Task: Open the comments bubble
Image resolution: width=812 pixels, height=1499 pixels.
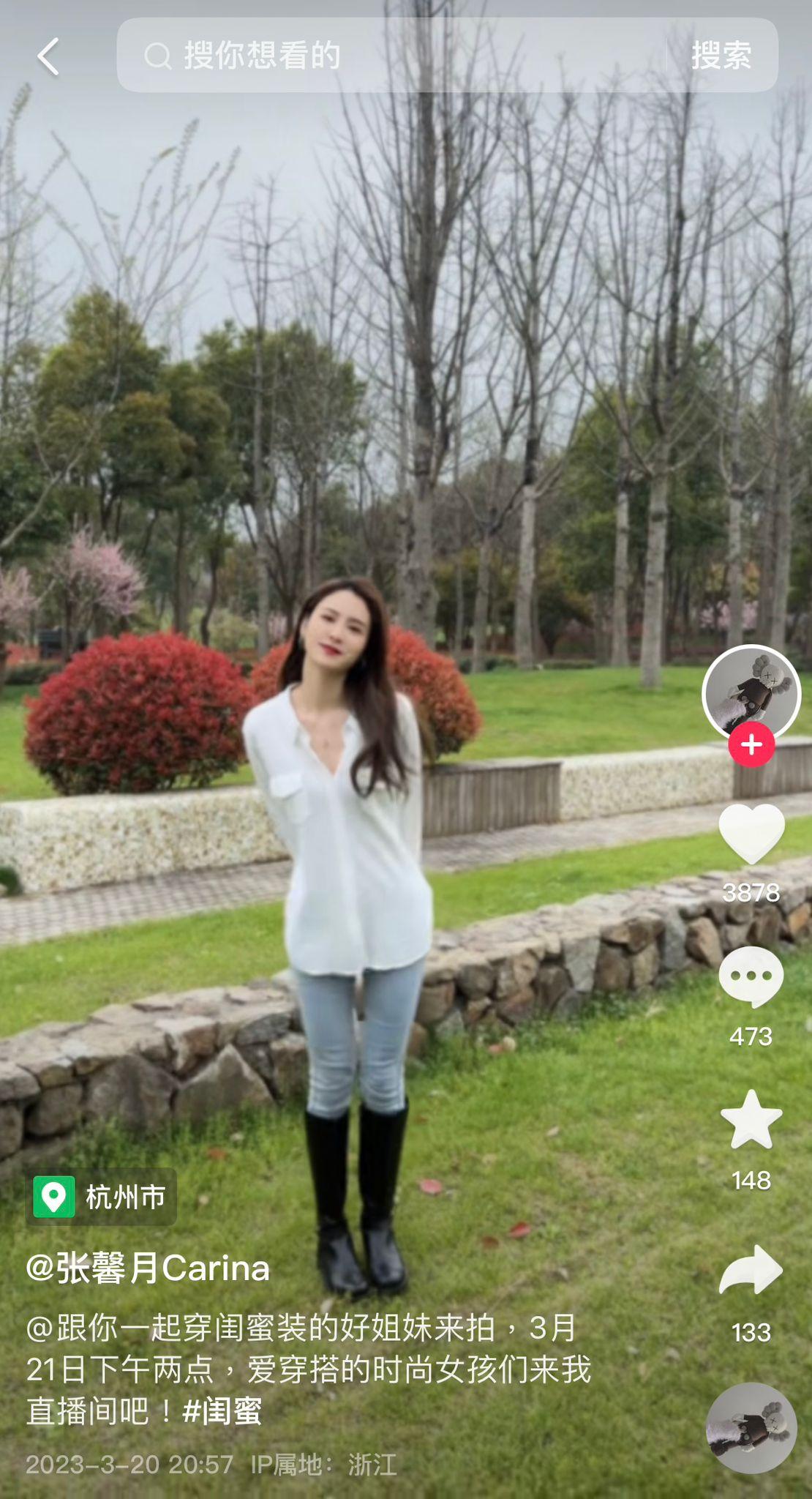Action: tap(751, 976)
